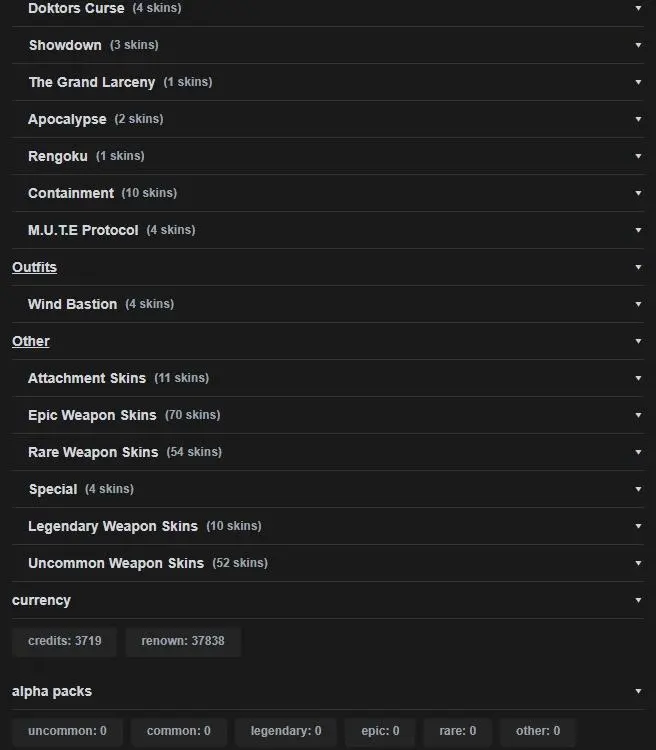Image resolution: width=656 pixels, height=750 pixels.
Task: Expand the Apocalypse skins row
Action: point(67,119)
